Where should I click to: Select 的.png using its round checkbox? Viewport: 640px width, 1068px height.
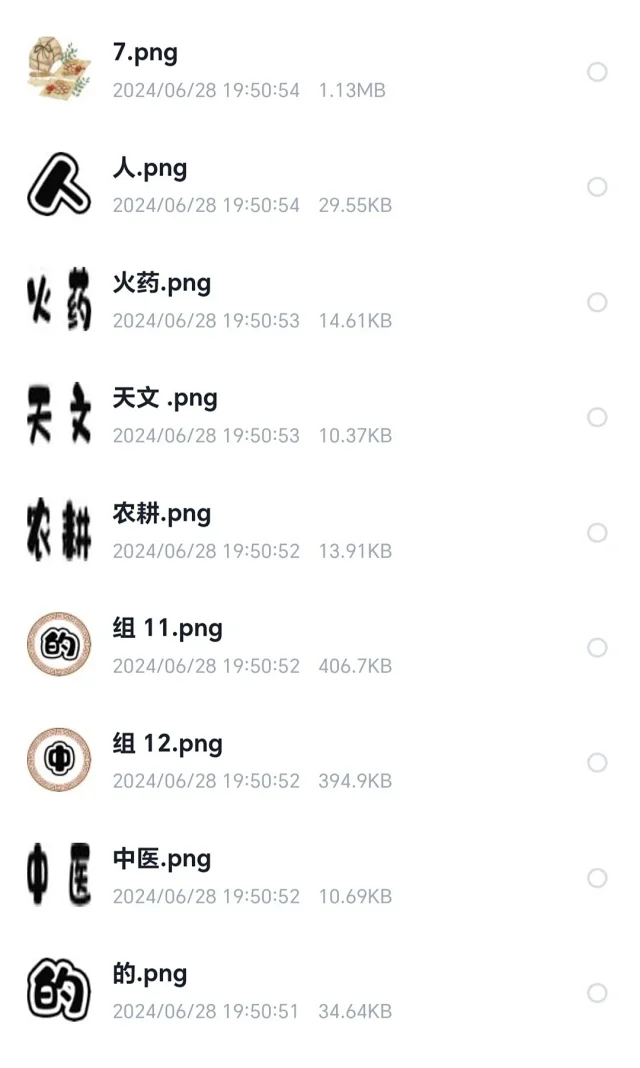coord(597,993)
